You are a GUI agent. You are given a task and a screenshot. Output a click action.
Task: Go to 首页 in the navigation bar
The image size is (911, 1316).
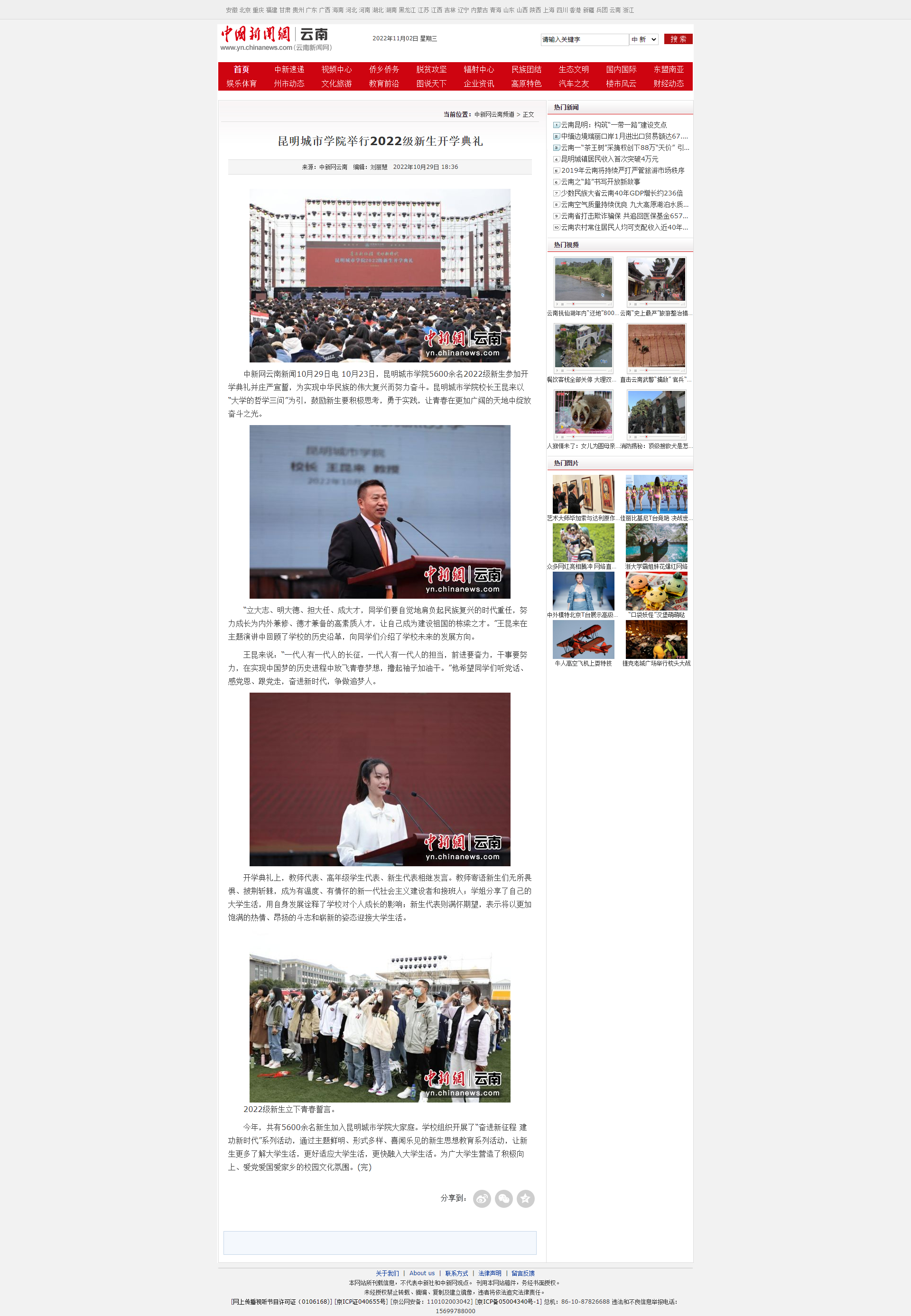click(x=241, y=69)
